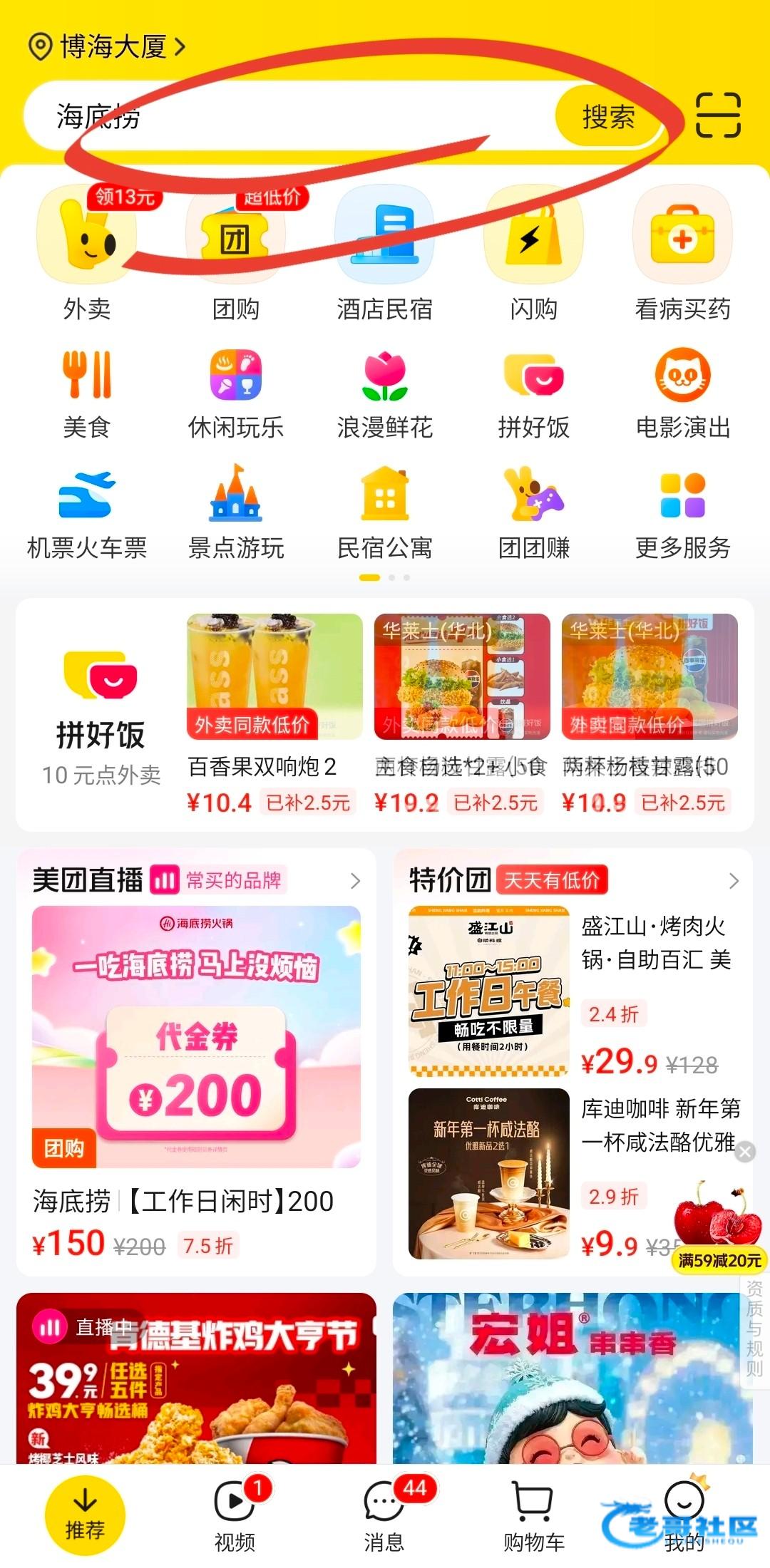
Task: Open 电影演出 tickets
Action: [682, 393]
